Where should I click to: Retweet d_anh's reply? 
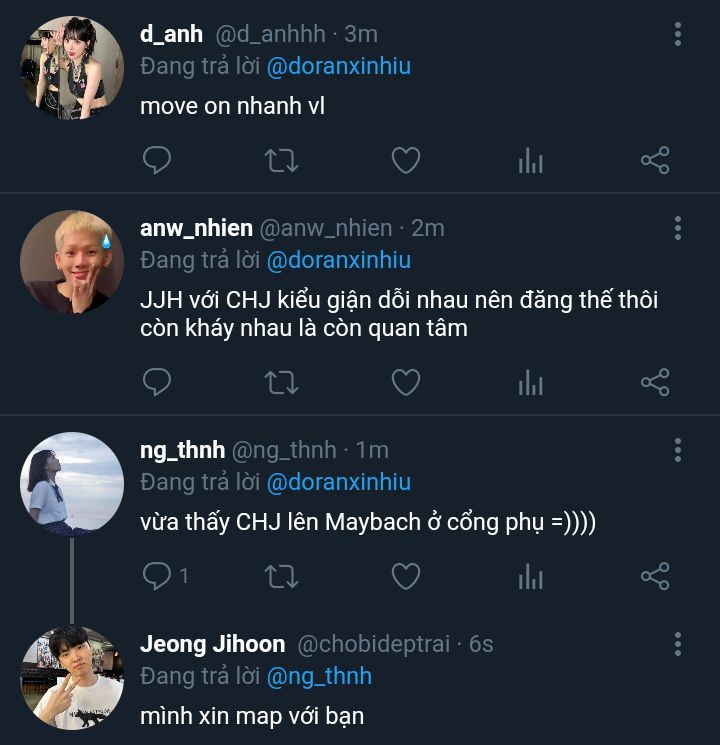pos(282,160)
